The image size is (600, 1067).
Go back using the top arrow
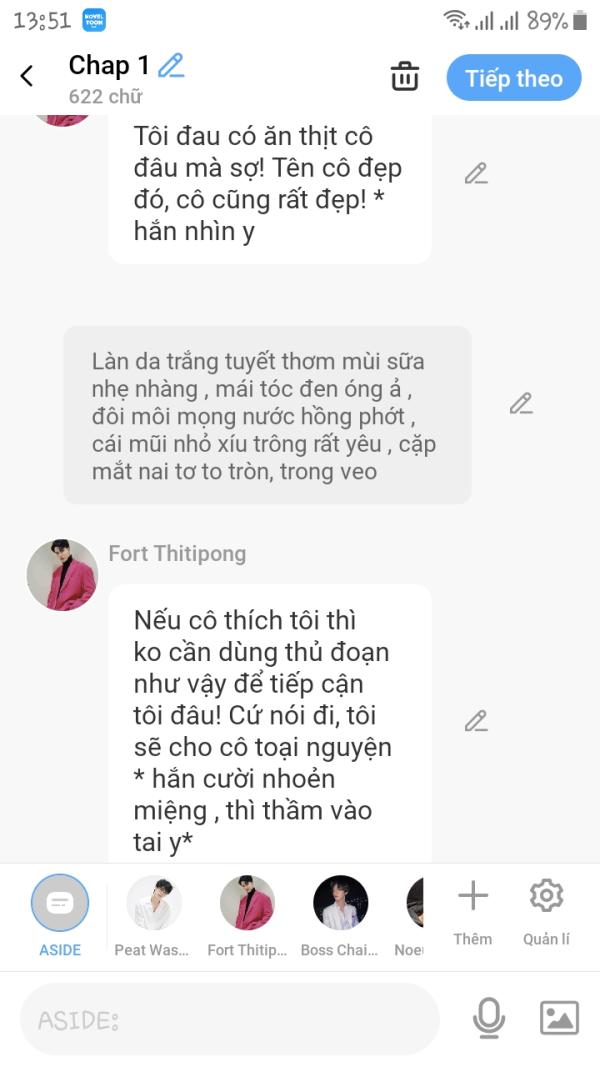click(27, 76)
